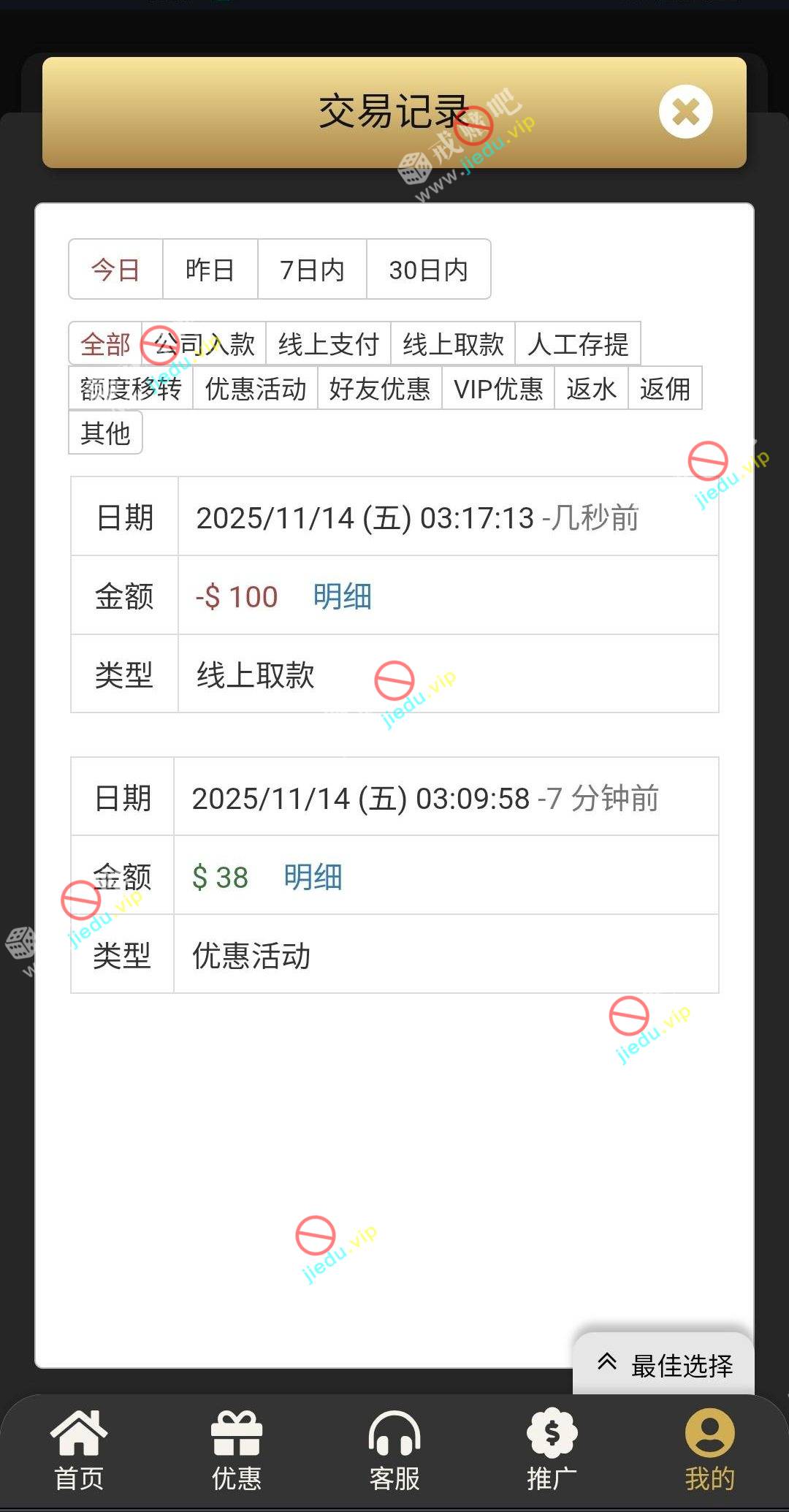Contact 客服 from the bottom bar
The width and height of the screenshot is (789, 1512).
pyautogui.click(x=394, y=1451)
